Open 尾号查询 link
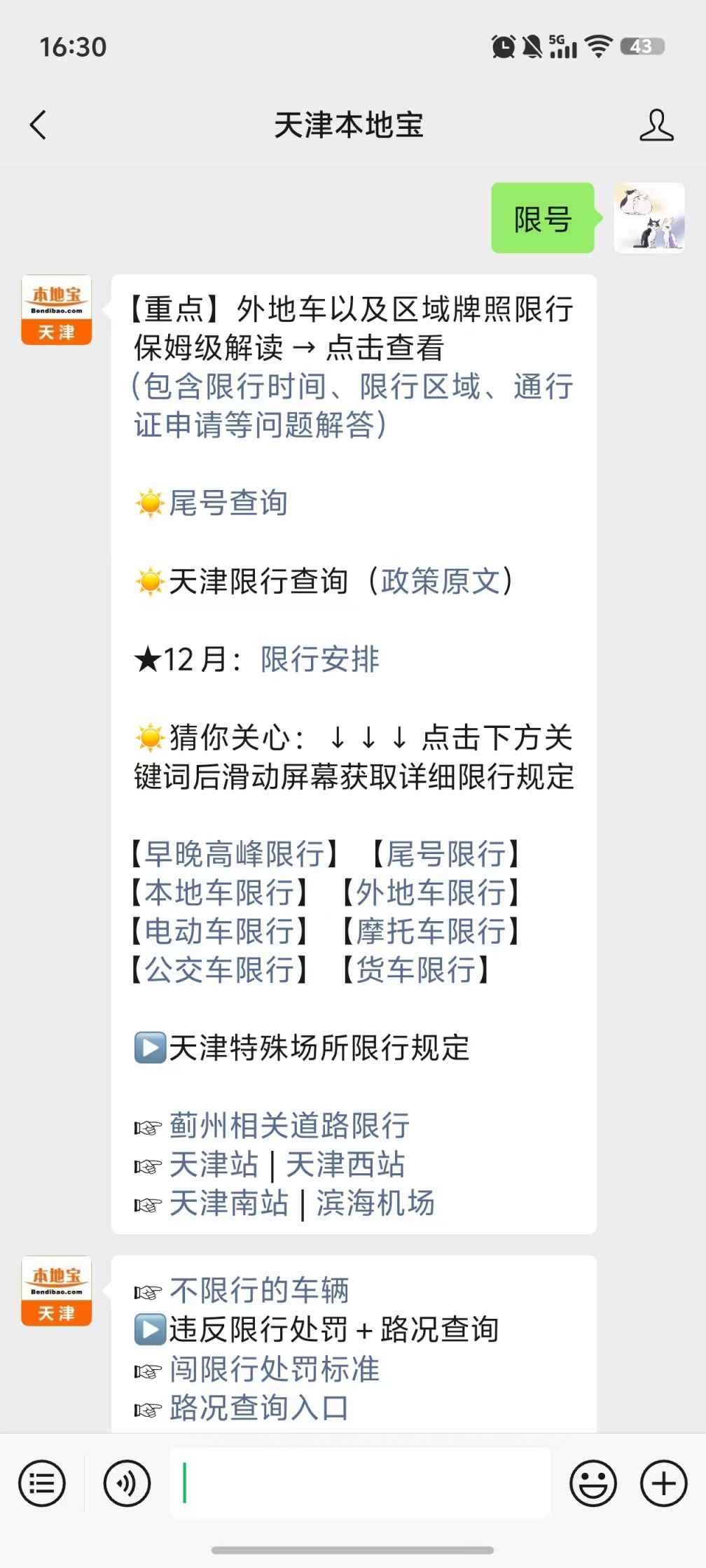 228,502
